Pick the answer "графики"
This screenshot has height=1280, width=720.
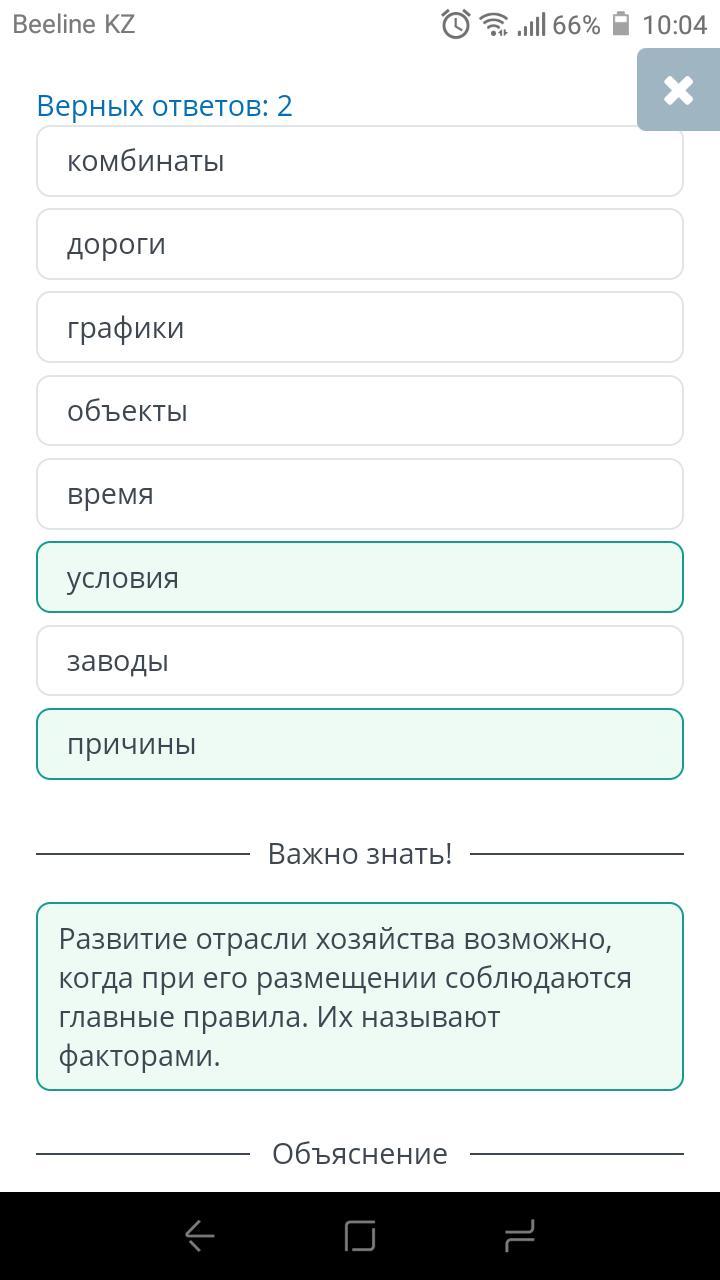point(360,328)
